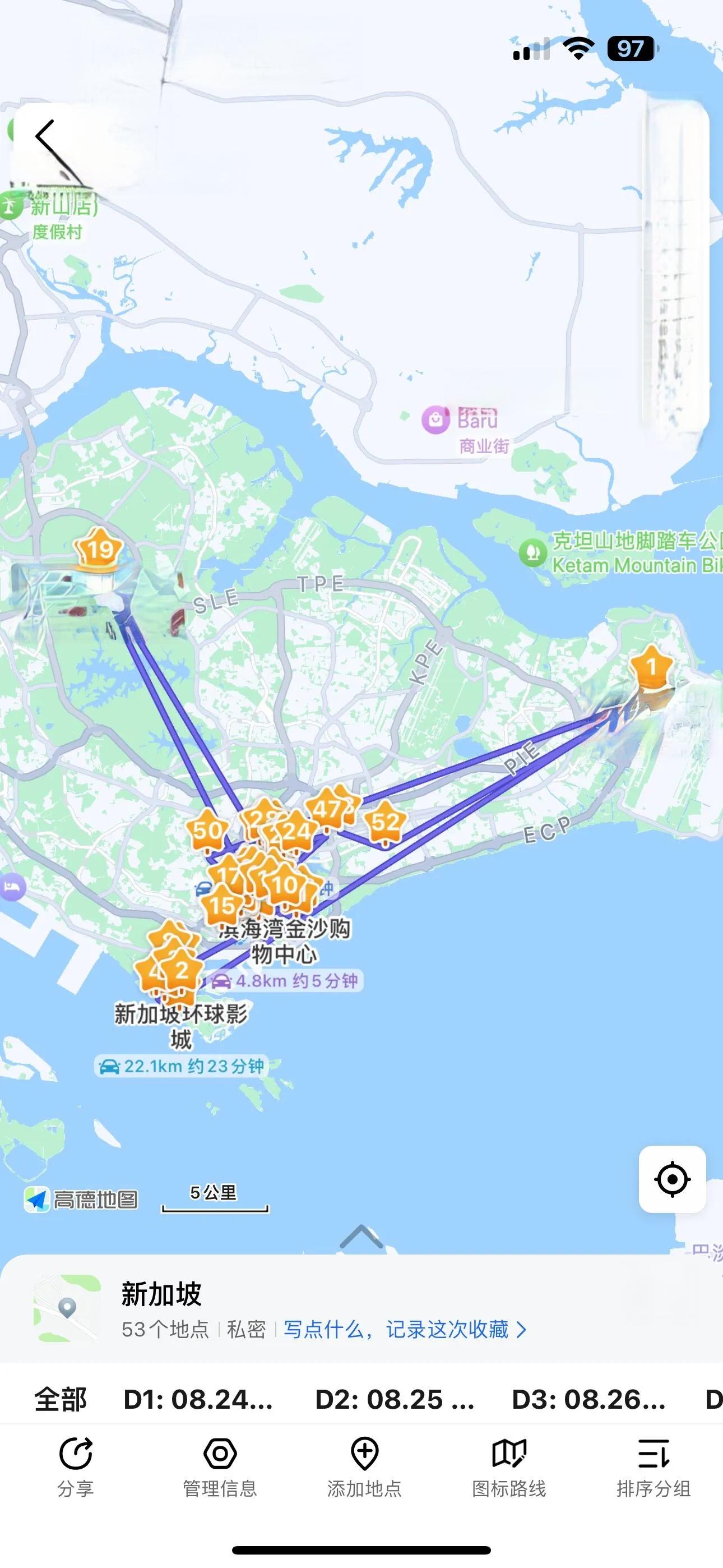Open the Baru 商业街 shopping place marker
Image resolution: width=723 pixels, height=1568 pixels.
[435, 420]
